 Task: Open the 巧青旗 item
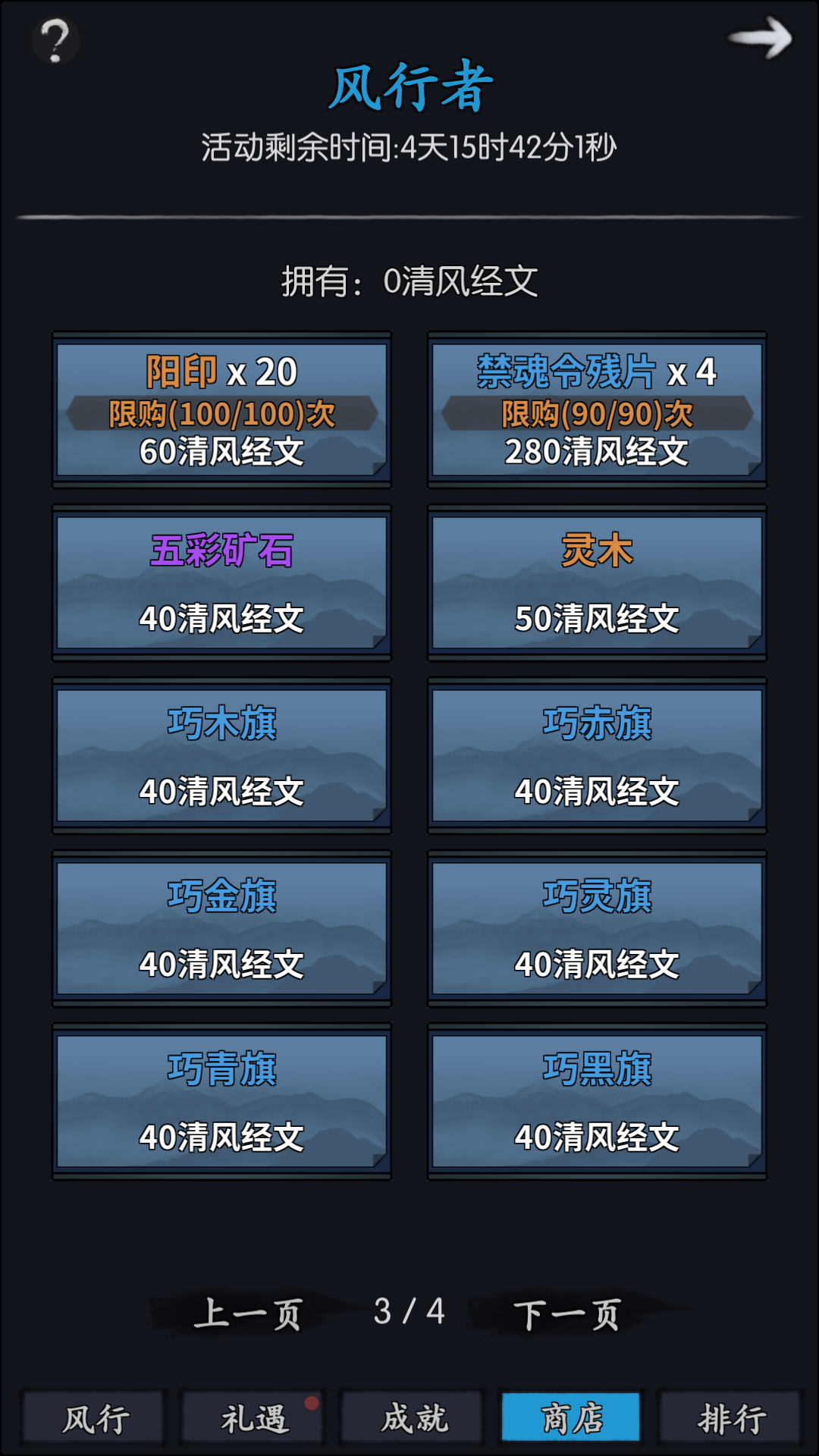[x=221, y=1101]
